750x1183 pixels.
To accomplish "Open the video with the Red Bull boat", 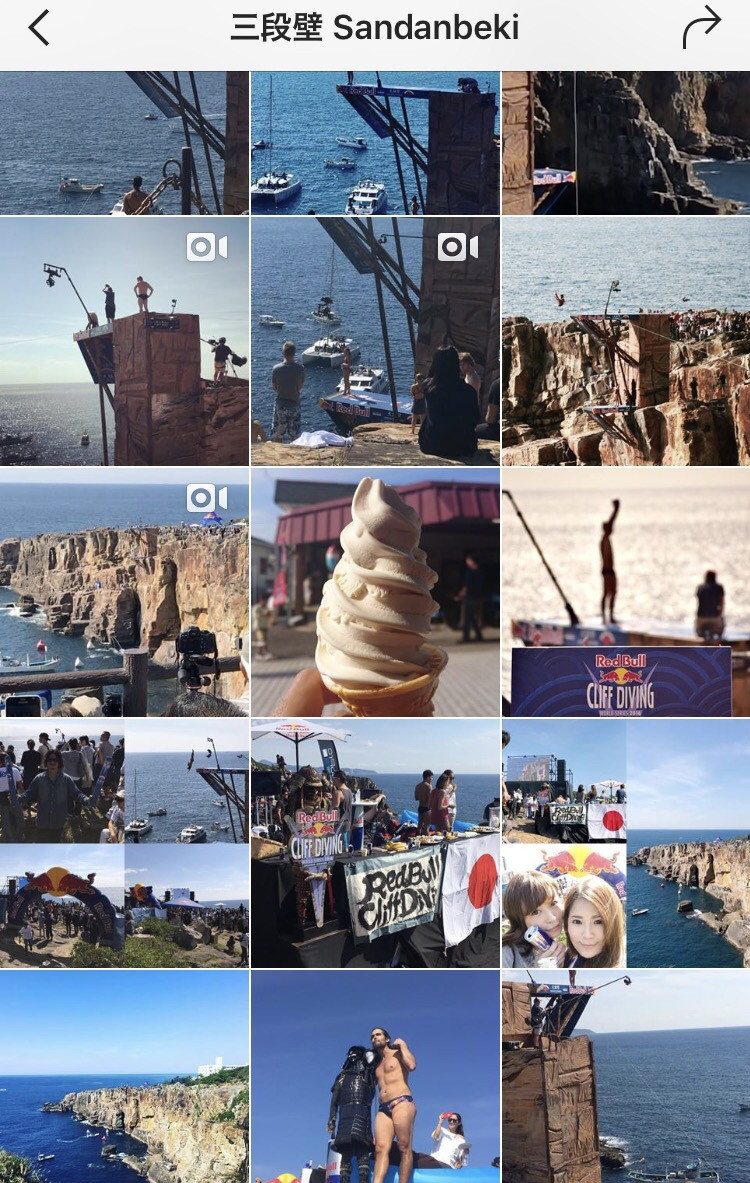I will 375,341.
